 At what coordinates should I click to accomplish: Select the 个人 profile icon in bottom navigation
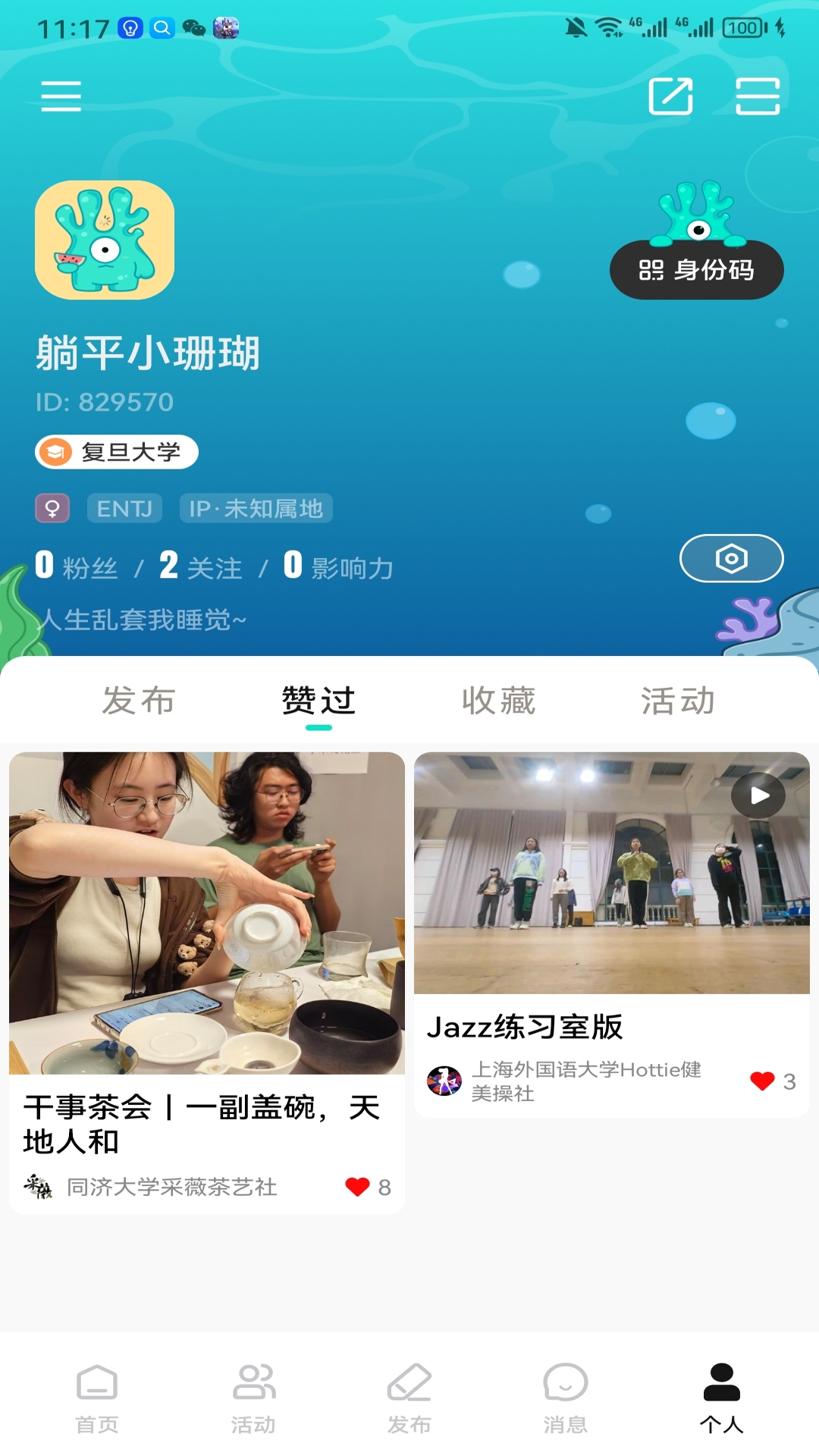click(x=721, y=1384)
